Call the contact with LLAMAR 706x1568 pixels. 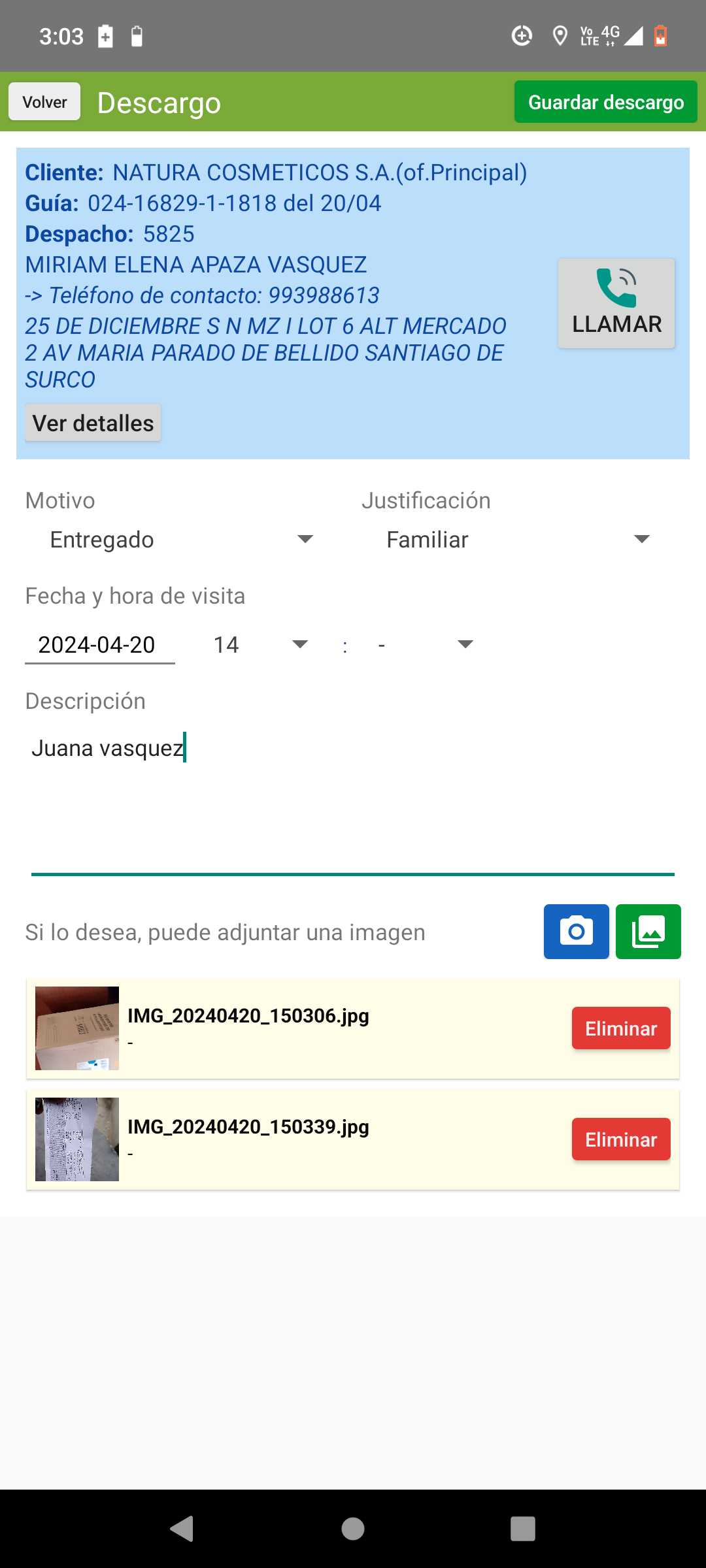pyautogui.click(x=616, y=303)
